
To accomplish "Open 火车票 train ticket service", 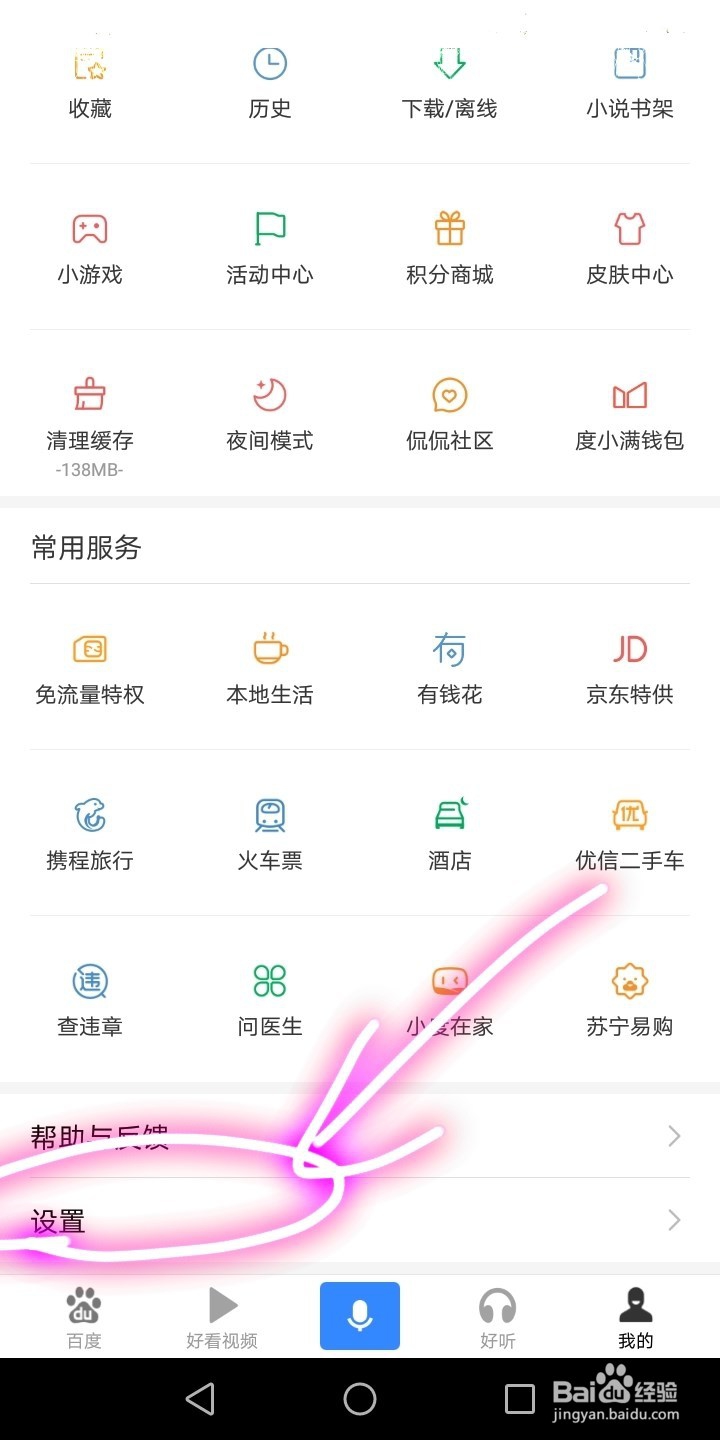I will [268, 830].
